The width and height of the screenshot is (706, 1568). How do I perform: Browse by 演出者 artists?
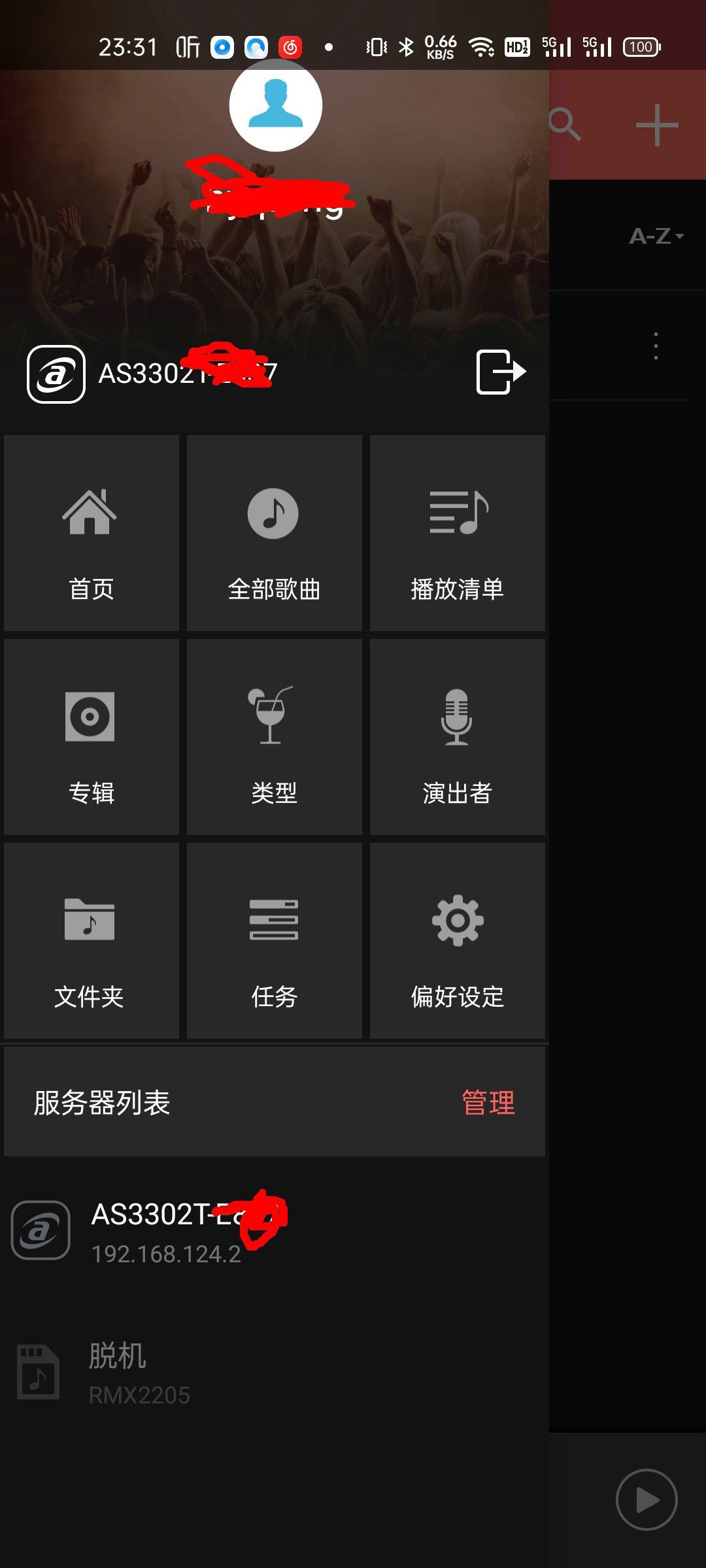click(x=457, y=737)
